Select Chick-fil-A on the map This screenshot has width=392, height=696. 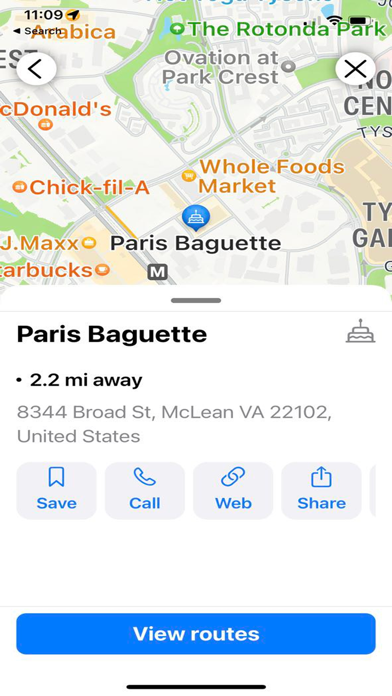click(x=81, y=187)
